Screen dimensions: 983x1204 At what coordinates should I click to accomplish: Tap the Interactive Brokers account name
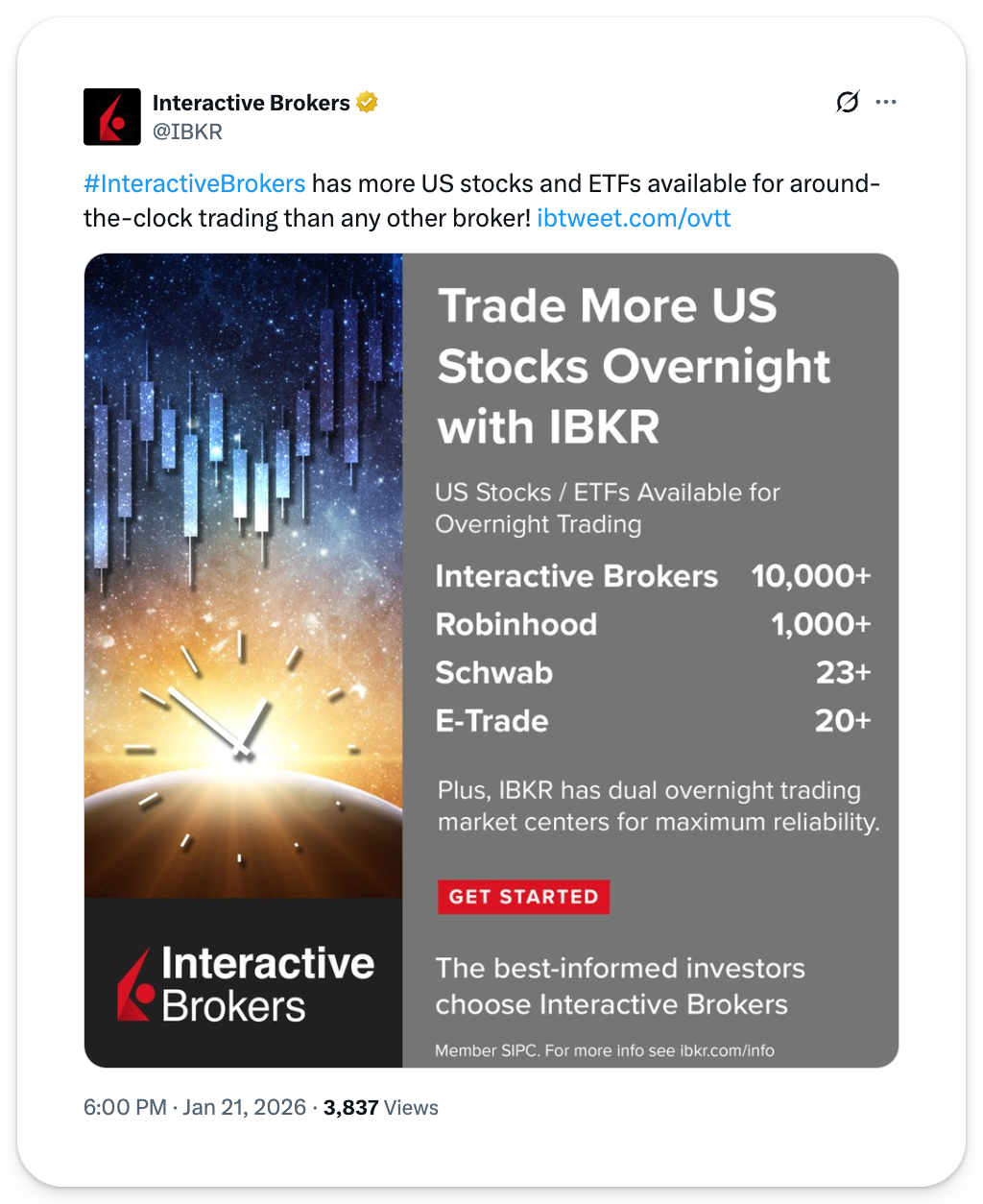251,103
